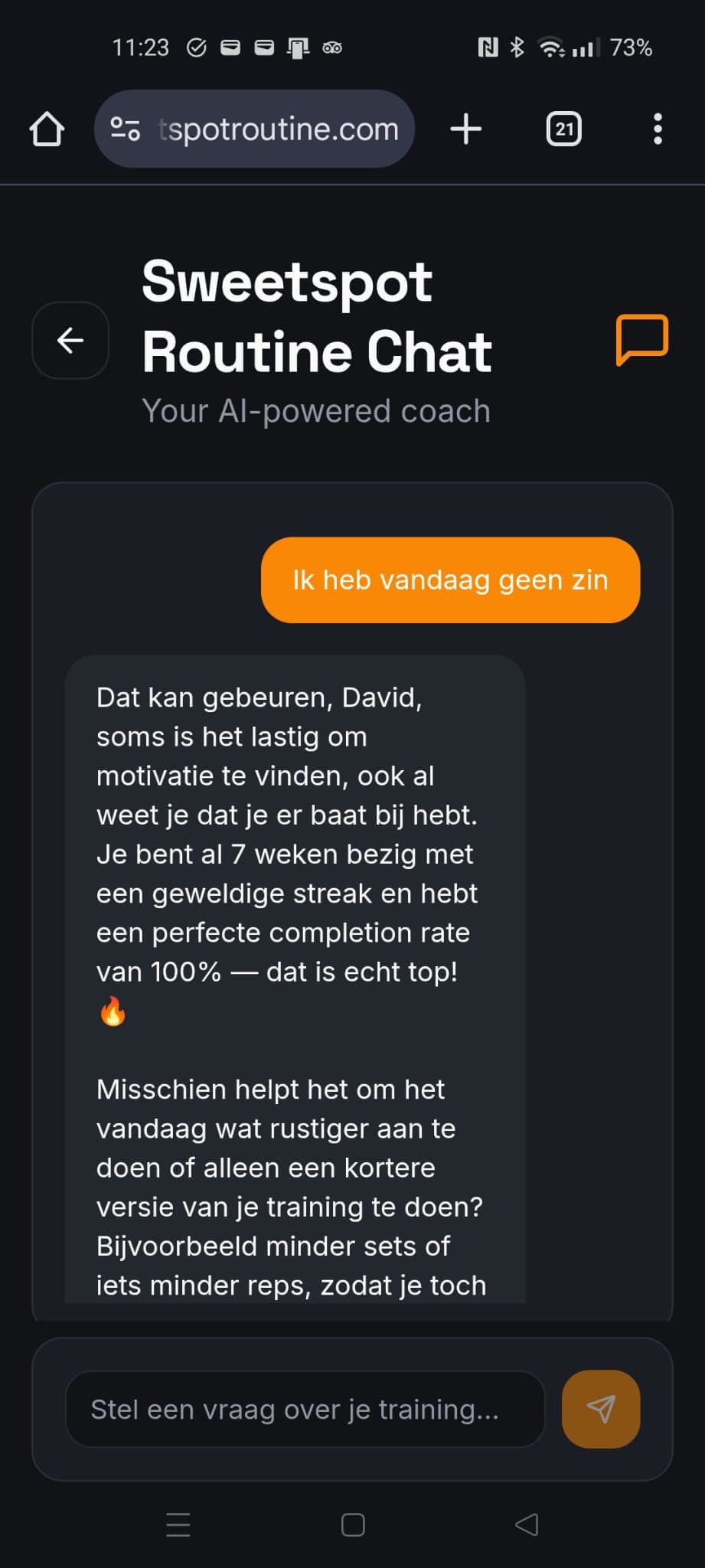View site info icon in address bar

[x=126, y=129]
